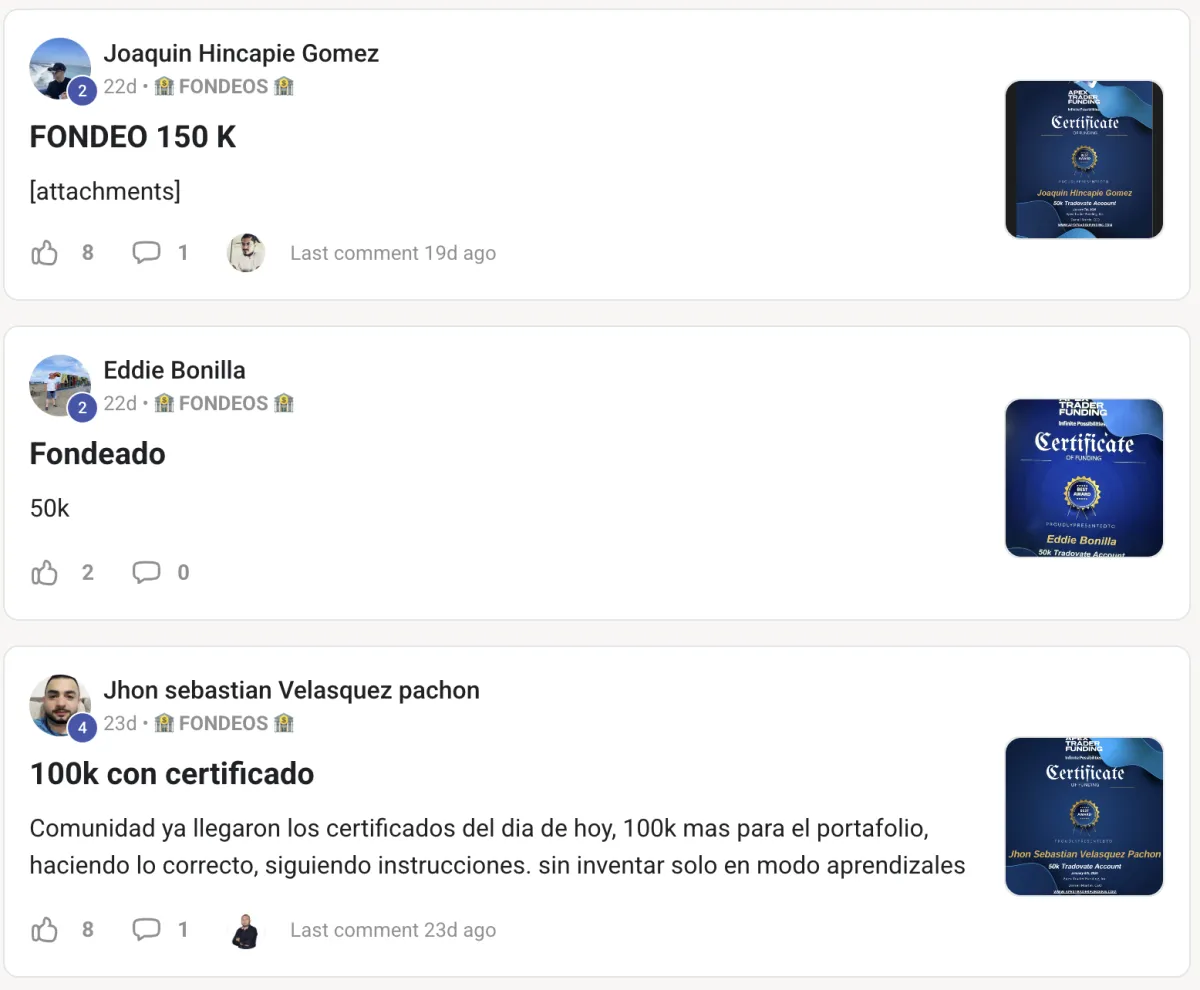Open the FONDEO 150 K certificate image
This screenshot has width=1200, height=990.
click(x=1084, y=160)
